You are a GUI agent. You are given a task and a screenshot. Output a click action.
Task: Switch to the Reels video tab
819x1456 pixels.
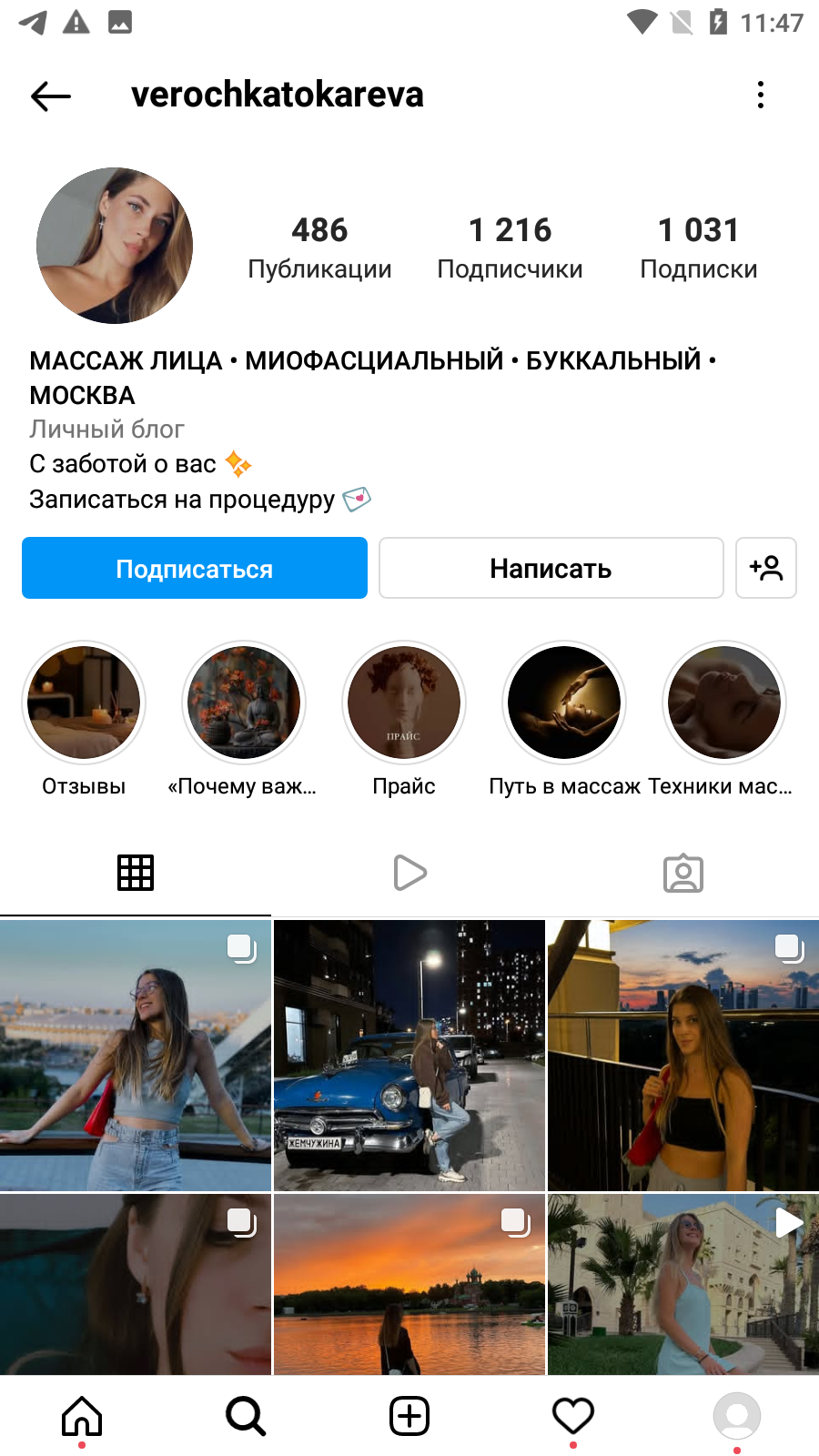coord(409,873)
